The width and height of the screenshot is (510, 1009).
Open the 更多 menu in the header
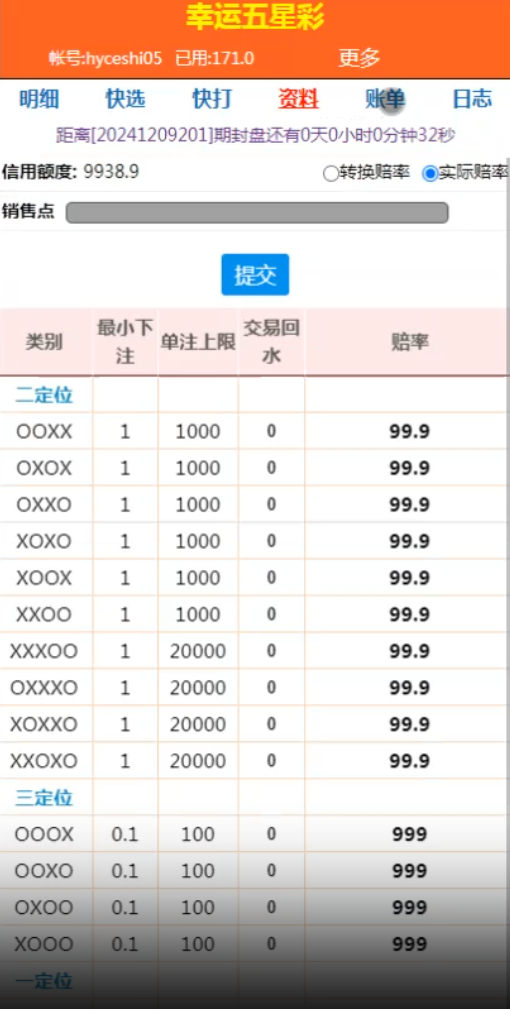(360, 58)
